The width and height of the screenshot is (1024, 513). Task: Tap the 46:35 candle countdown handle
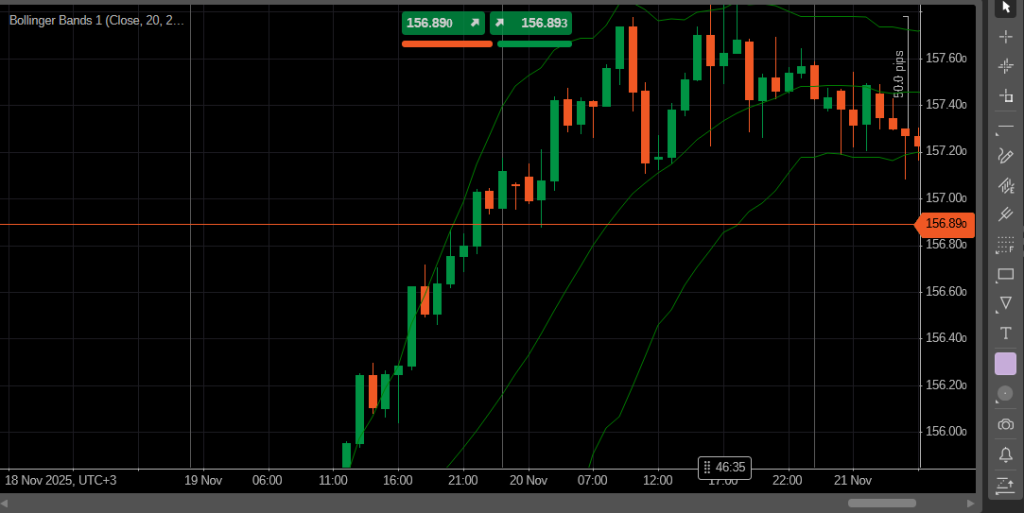click(x=724, y=467)
